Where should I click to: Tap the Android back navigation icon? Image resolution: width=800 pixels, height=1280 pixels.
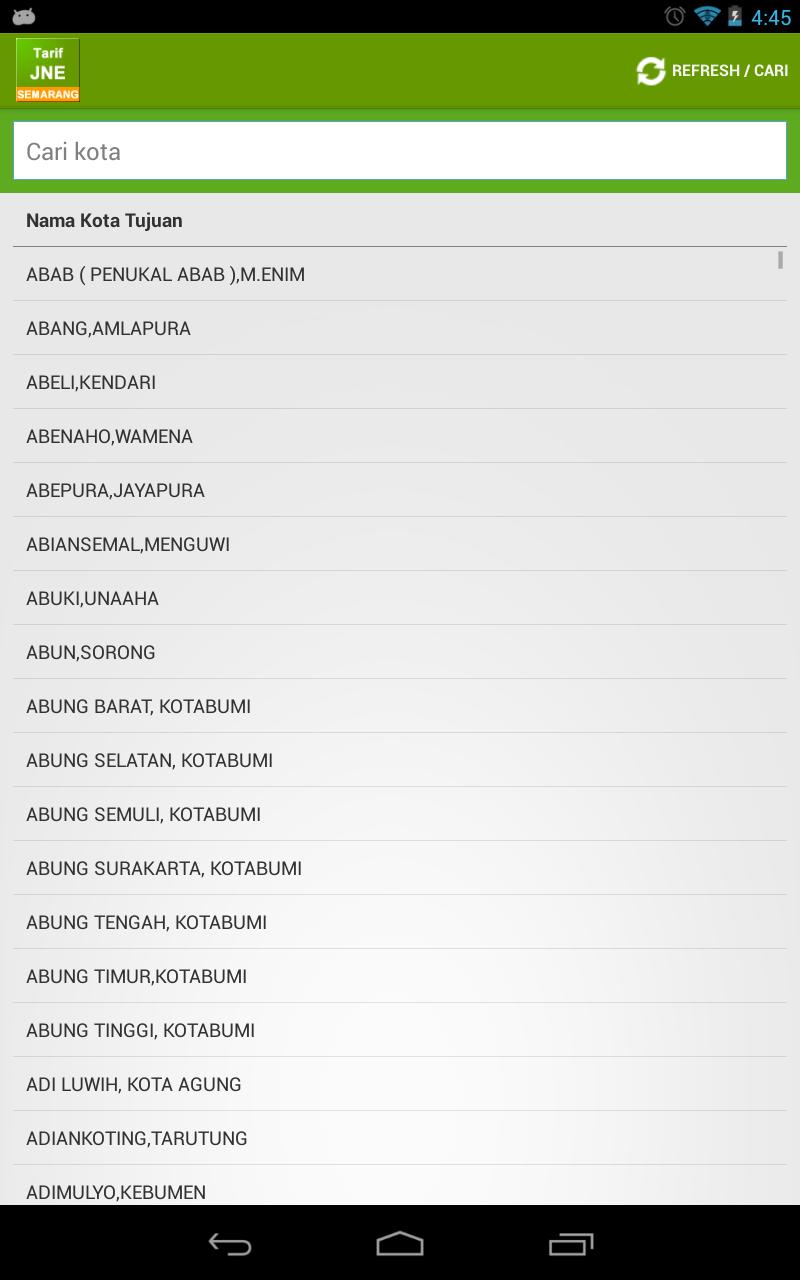tap(229, 1245)
